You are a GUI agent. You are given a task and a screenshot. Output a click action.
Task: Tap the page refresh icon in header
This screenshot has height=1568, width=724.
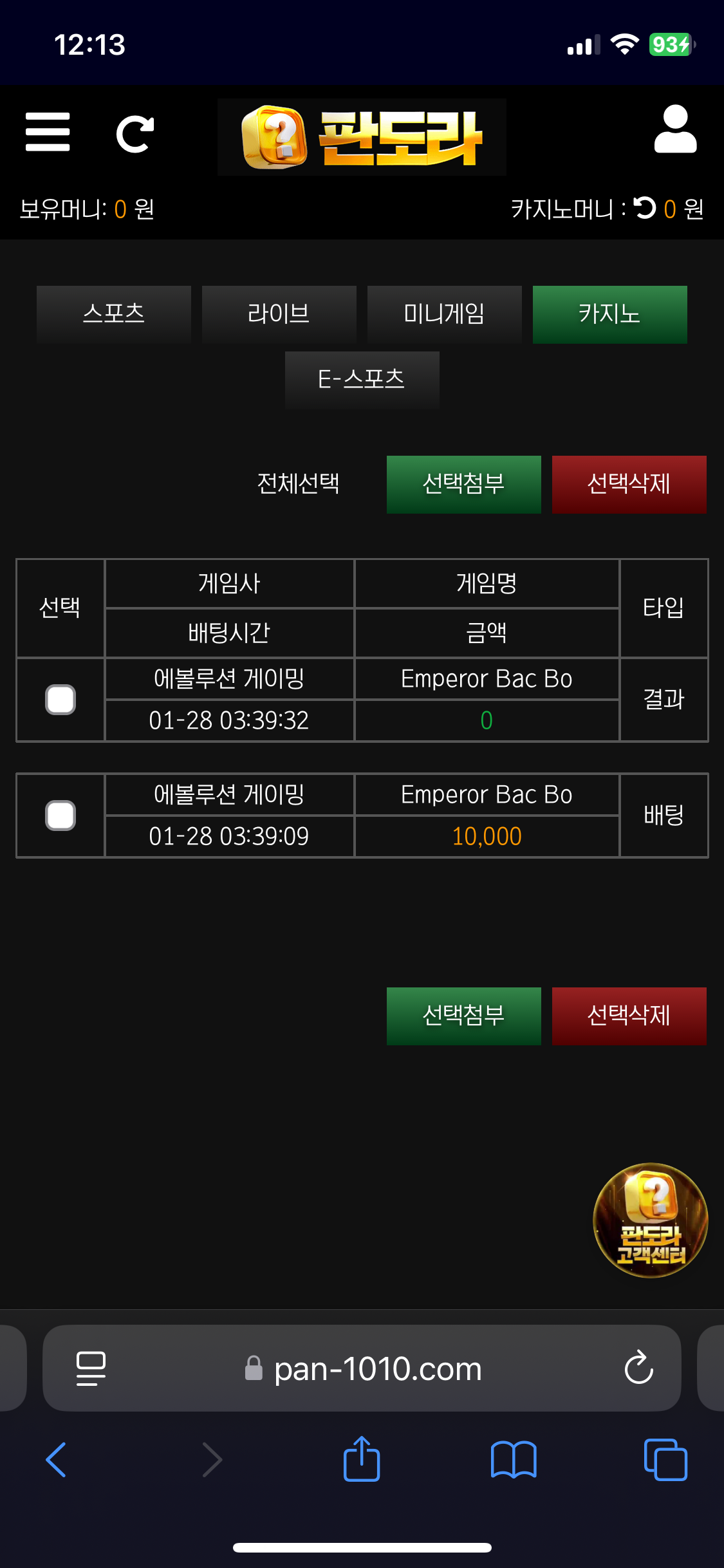tap(135, 134)
